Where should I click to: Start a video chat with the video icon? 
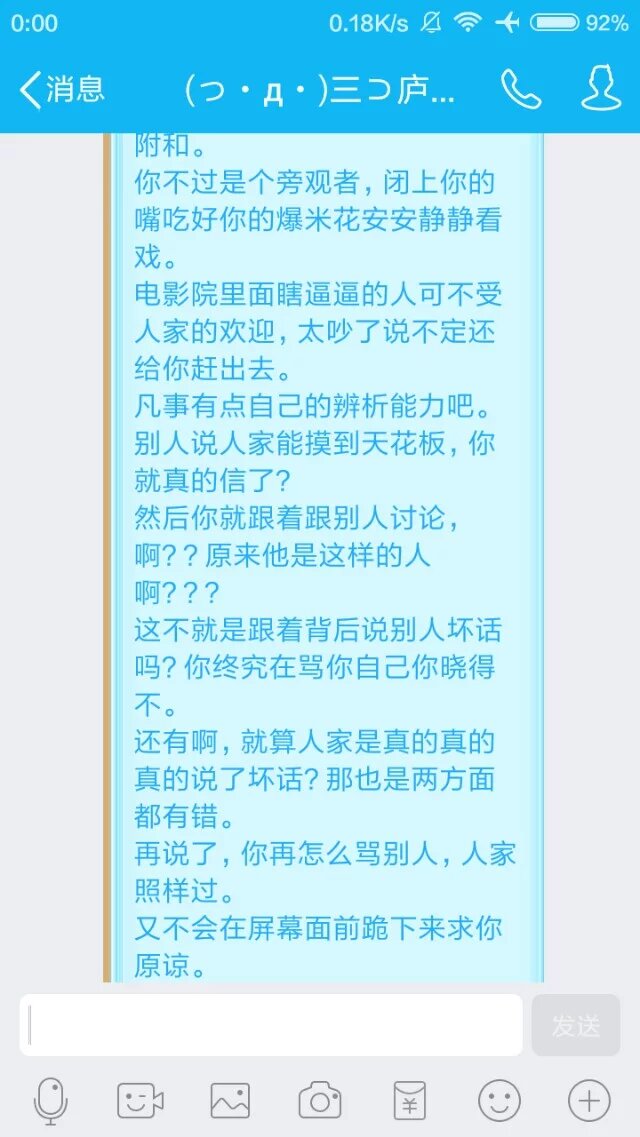[140, 1100]
